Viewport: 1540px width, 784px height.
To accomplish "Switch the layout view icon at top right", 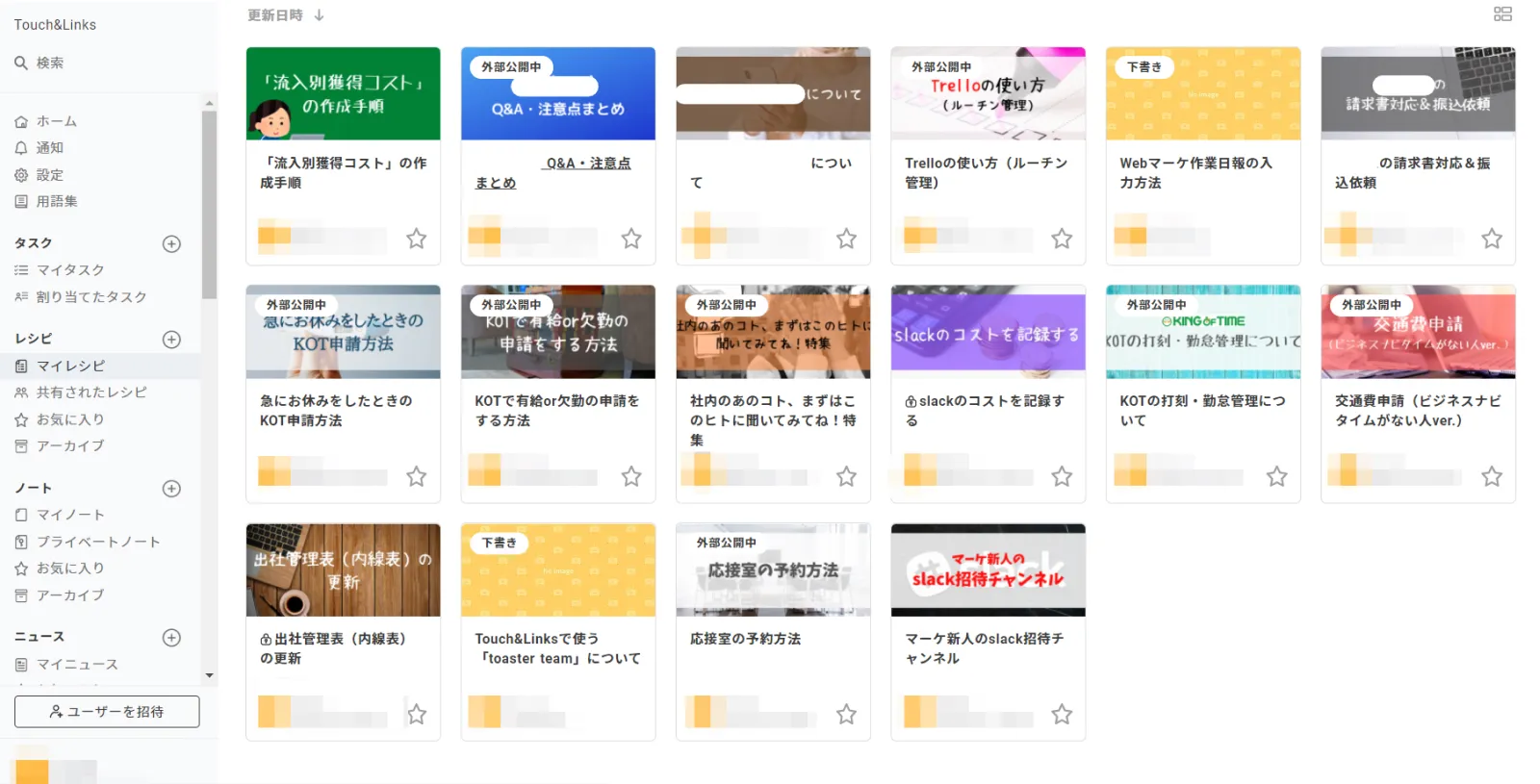I will coord(1501,14).
